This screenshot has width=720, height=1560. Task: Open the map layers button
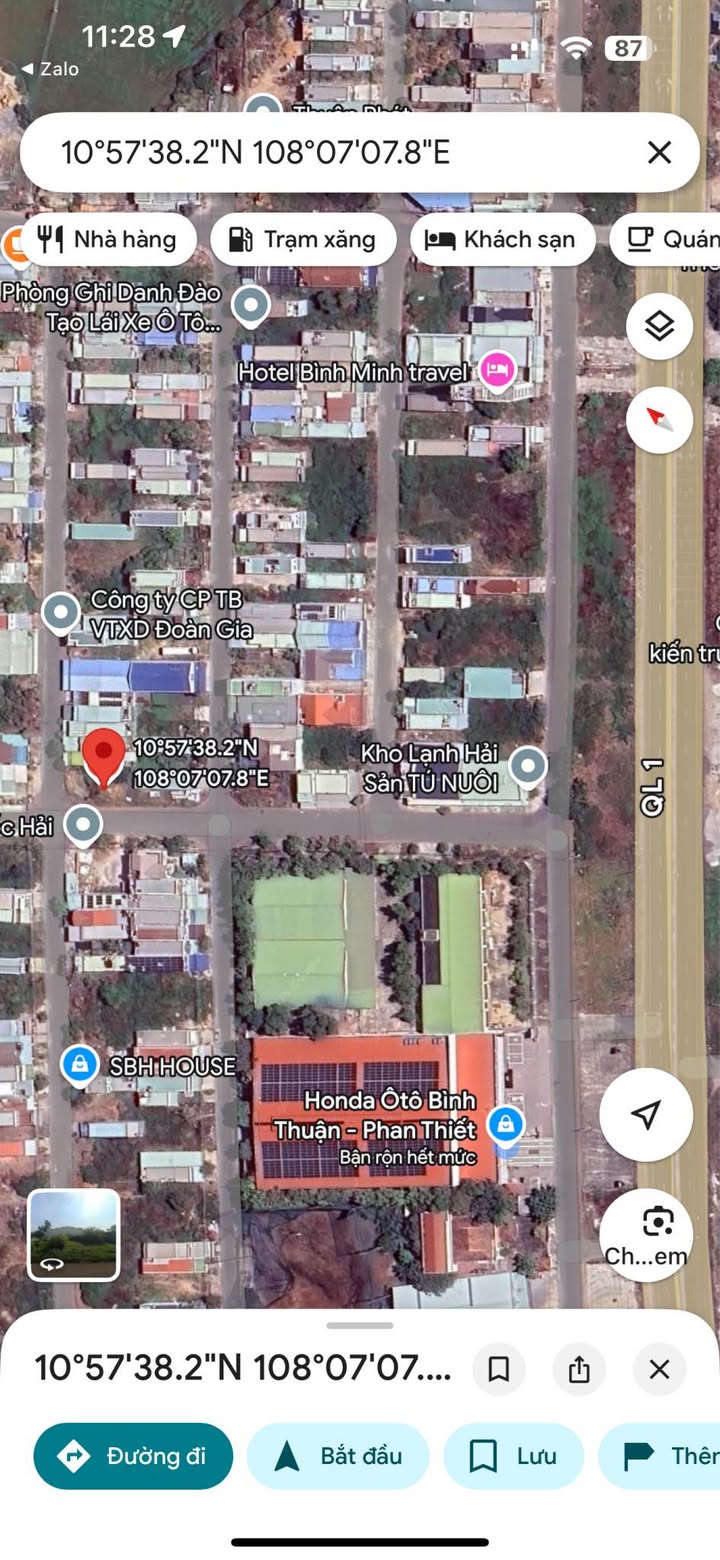pyautogui.click(x=659, y=326)
